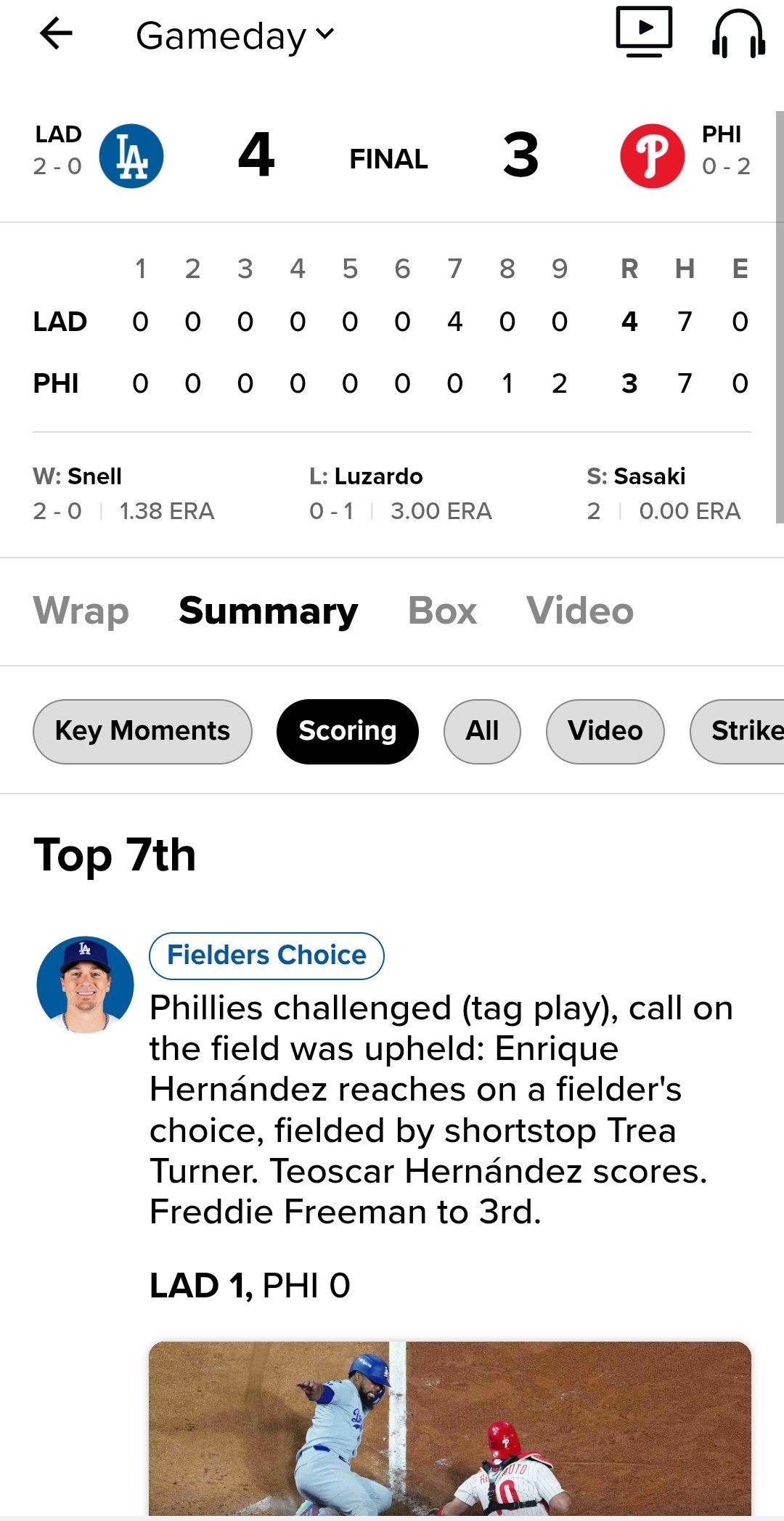Screen dimensions: 784x1521
Task: Show All plays chip
Action: [x=482, y=731]
